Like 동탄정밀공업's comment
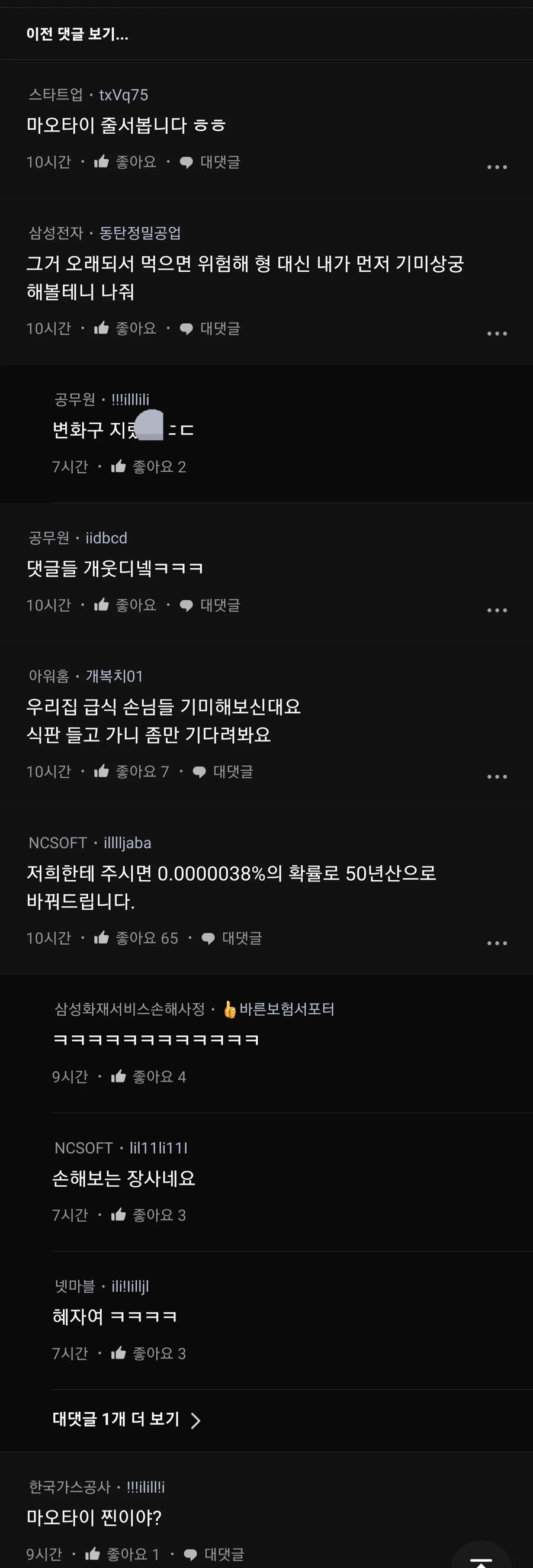Screen dimensions: 533x1568 tap(125, 329)
